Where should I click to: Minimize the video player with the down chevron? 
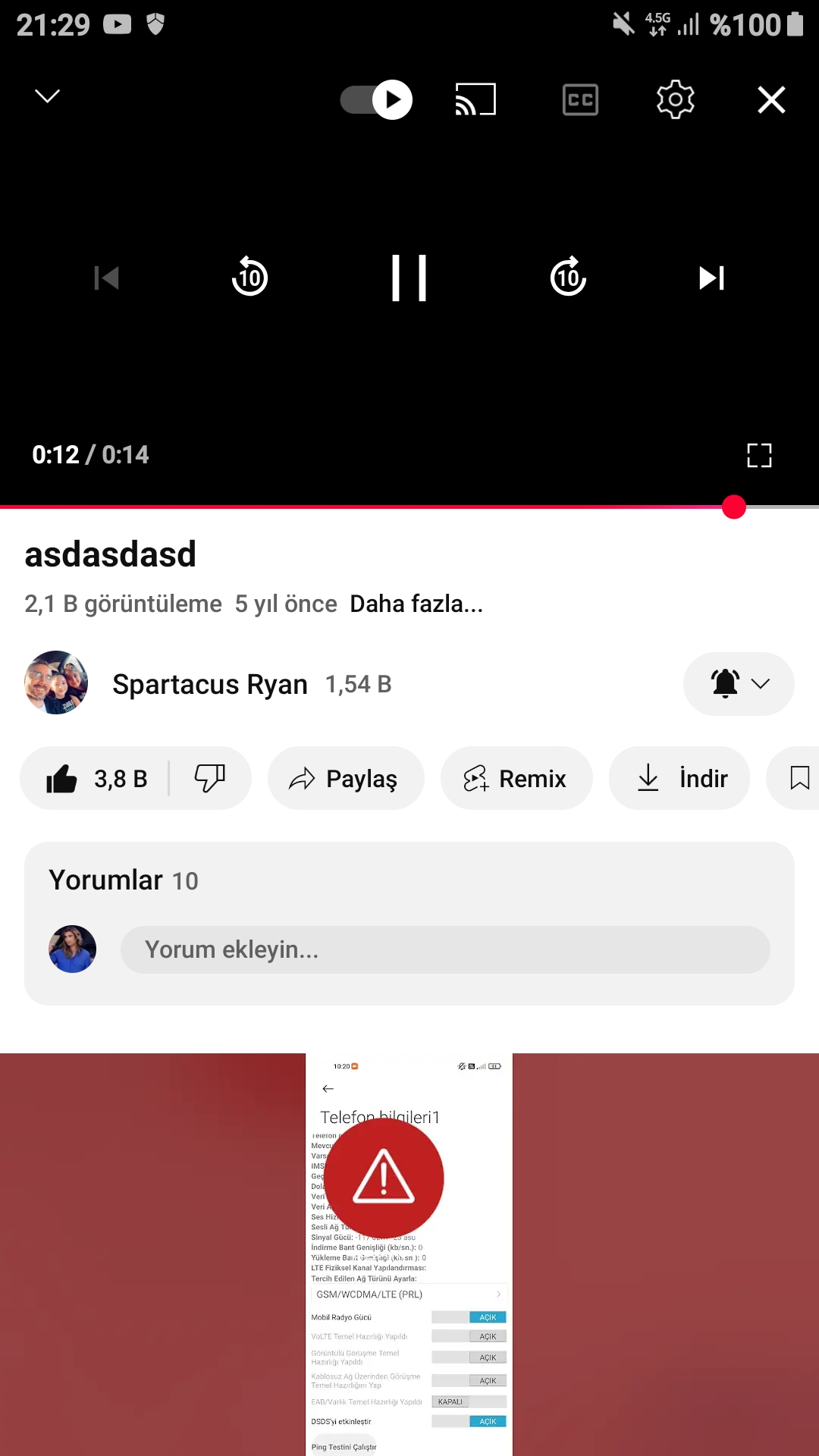click(47, 96)
